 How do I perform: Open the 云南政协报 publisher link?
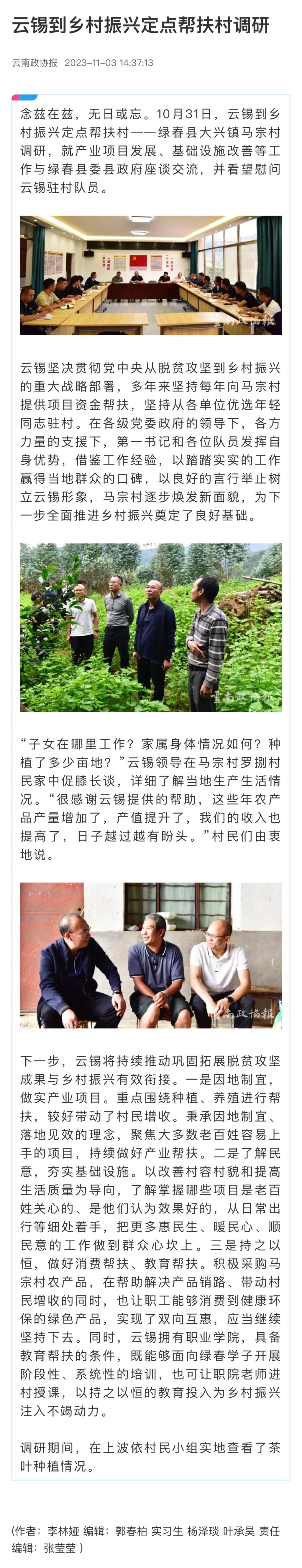point(35,63)
